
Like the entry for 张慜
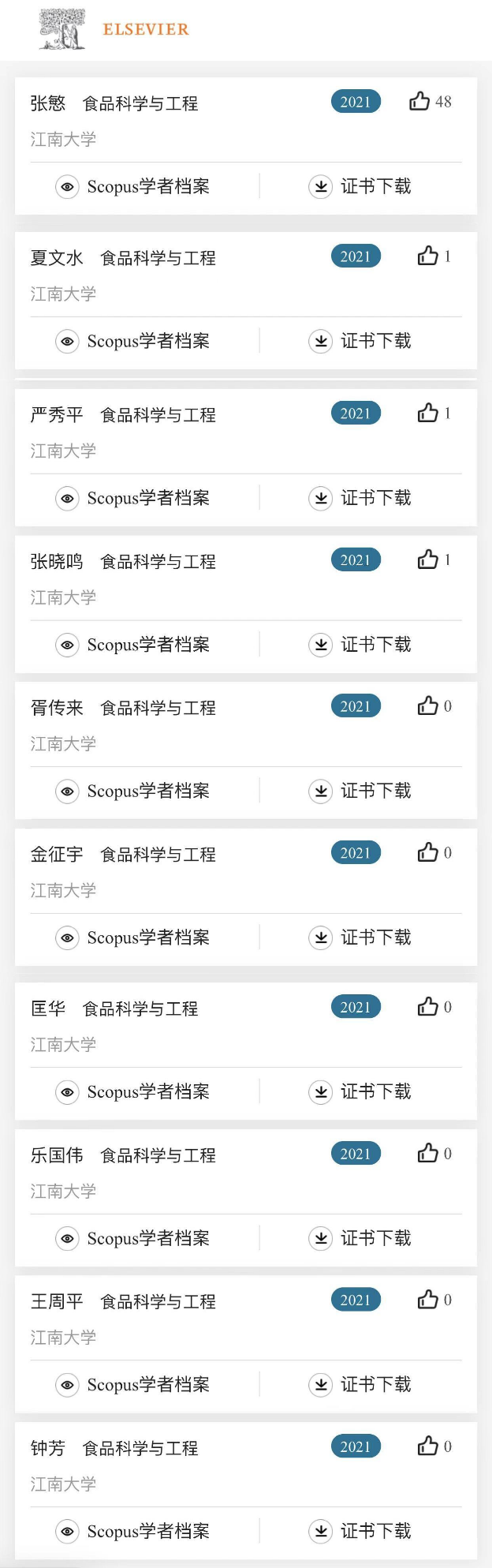tap(419, 102)
